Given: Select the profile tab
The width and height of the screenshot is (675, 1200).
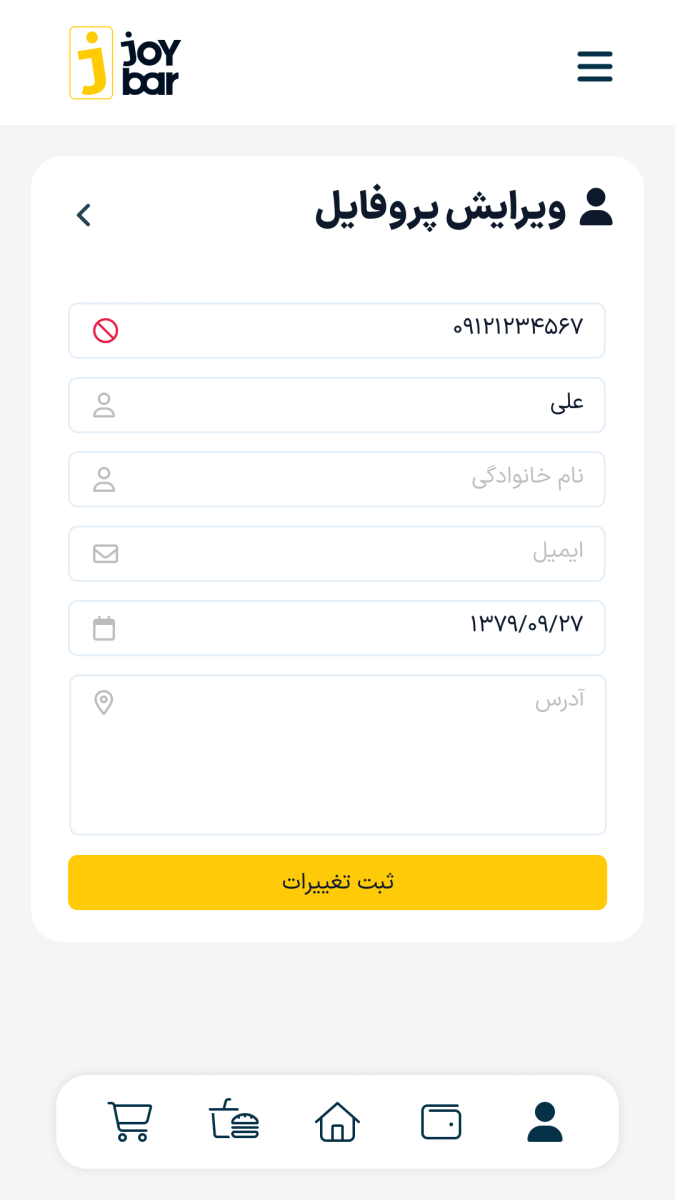Looking at the screenshot, I should pyautogui.click(x=545, y=1121).
